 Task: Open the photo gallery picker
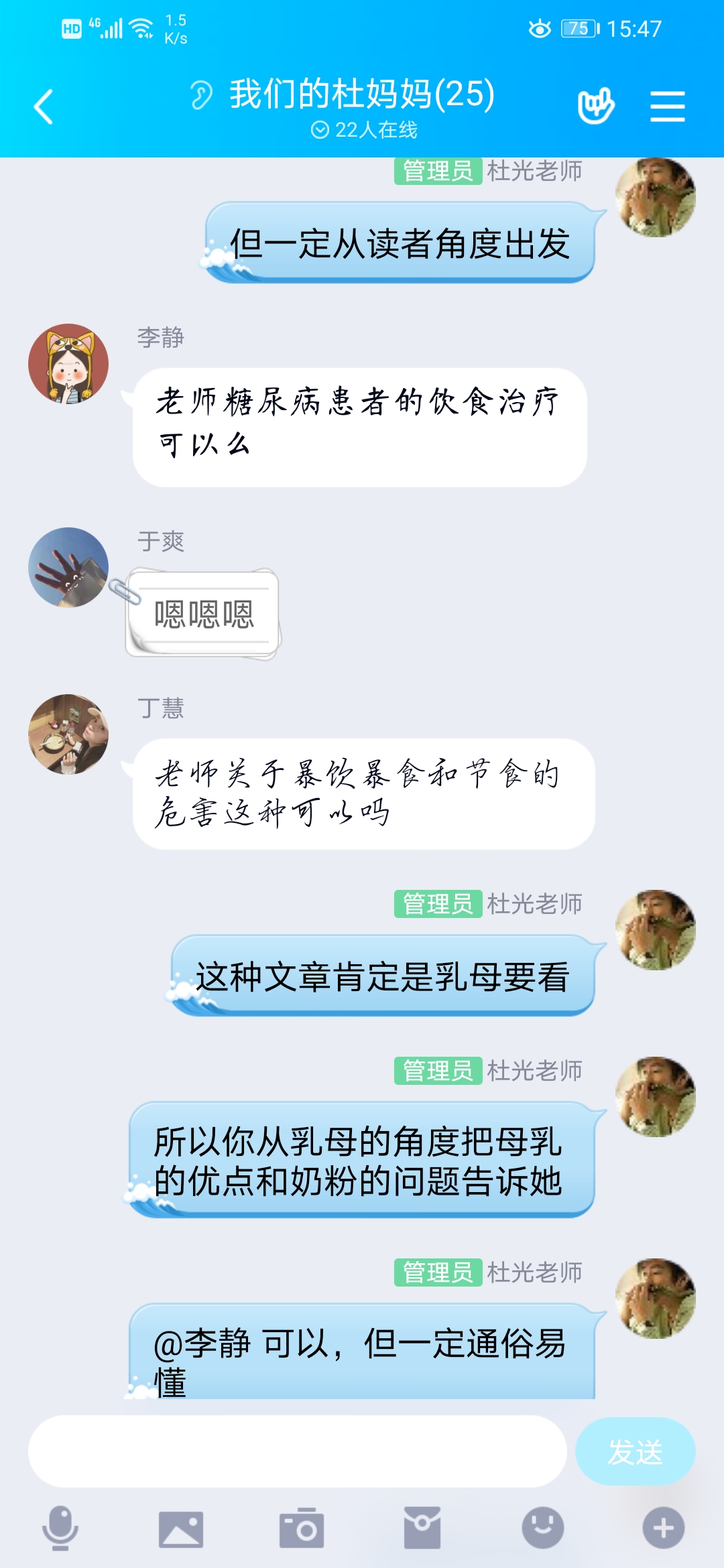click(181, 1528)
